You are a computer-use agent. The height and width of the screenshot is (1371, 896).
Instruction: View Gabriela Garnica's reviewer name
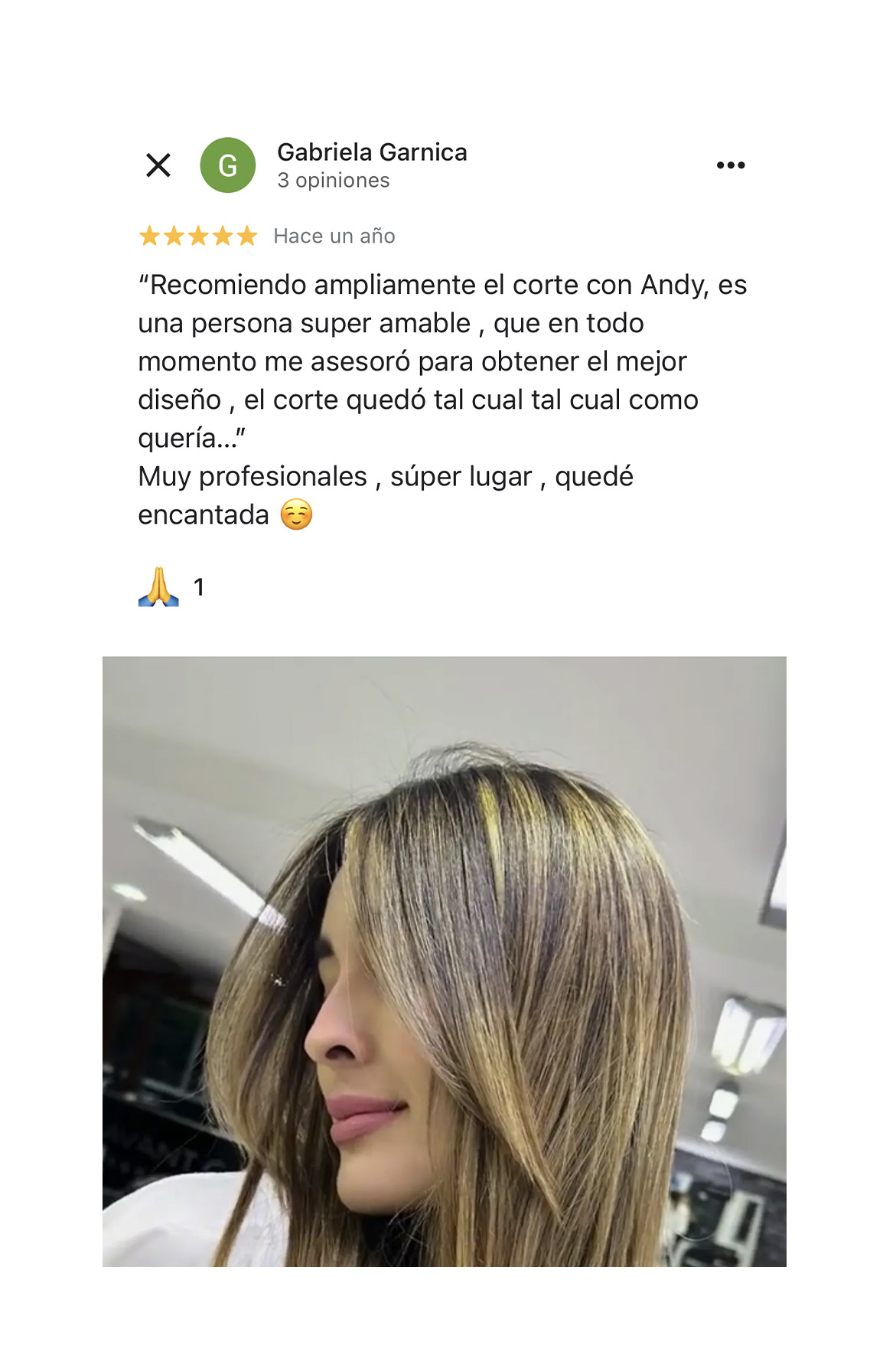point(372,152)
